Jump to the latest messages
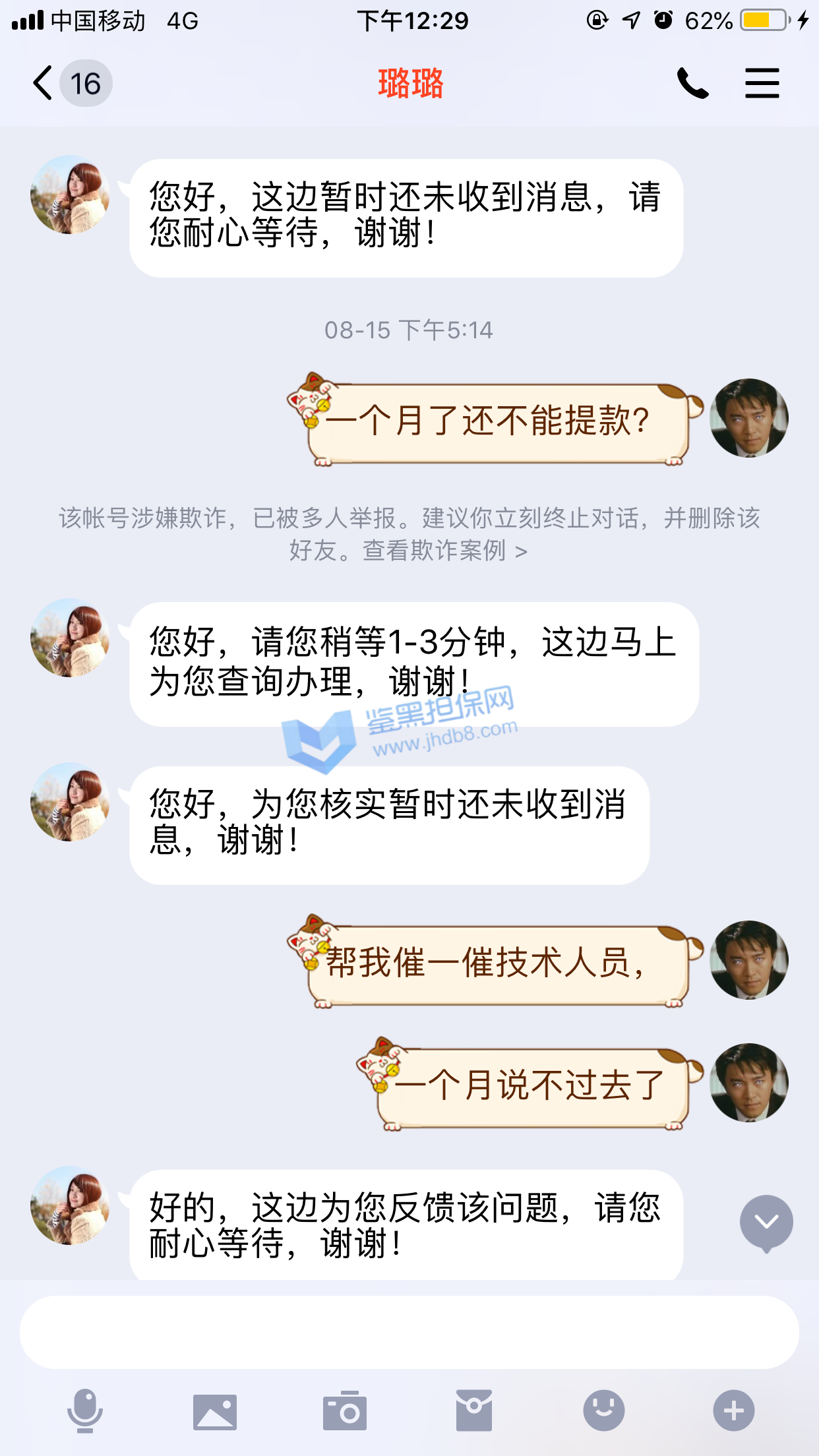Viewport: 819px width, 1456px height. pyautogui.click(x=766, y=1222)
